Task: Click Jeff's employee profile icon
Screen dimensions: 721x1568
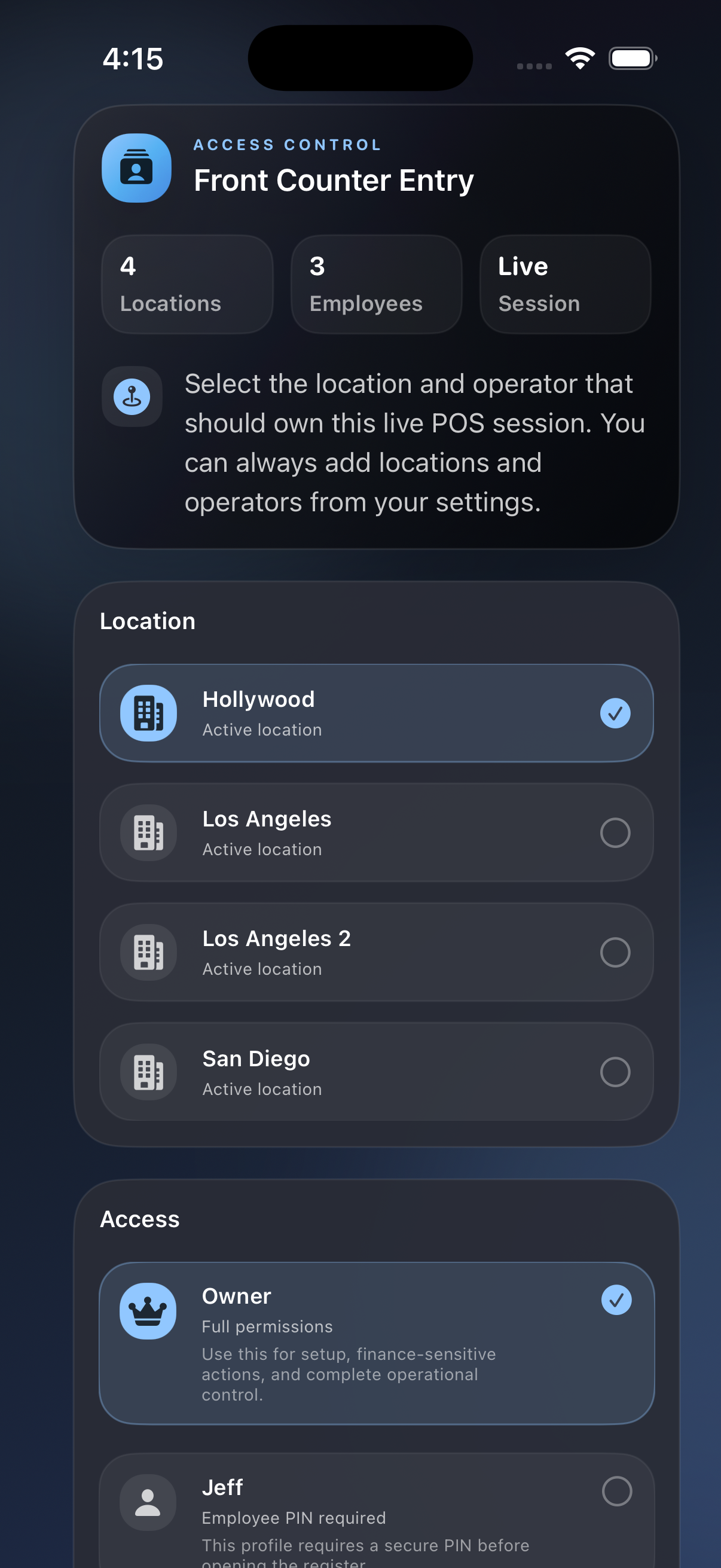Action: 148,1501
